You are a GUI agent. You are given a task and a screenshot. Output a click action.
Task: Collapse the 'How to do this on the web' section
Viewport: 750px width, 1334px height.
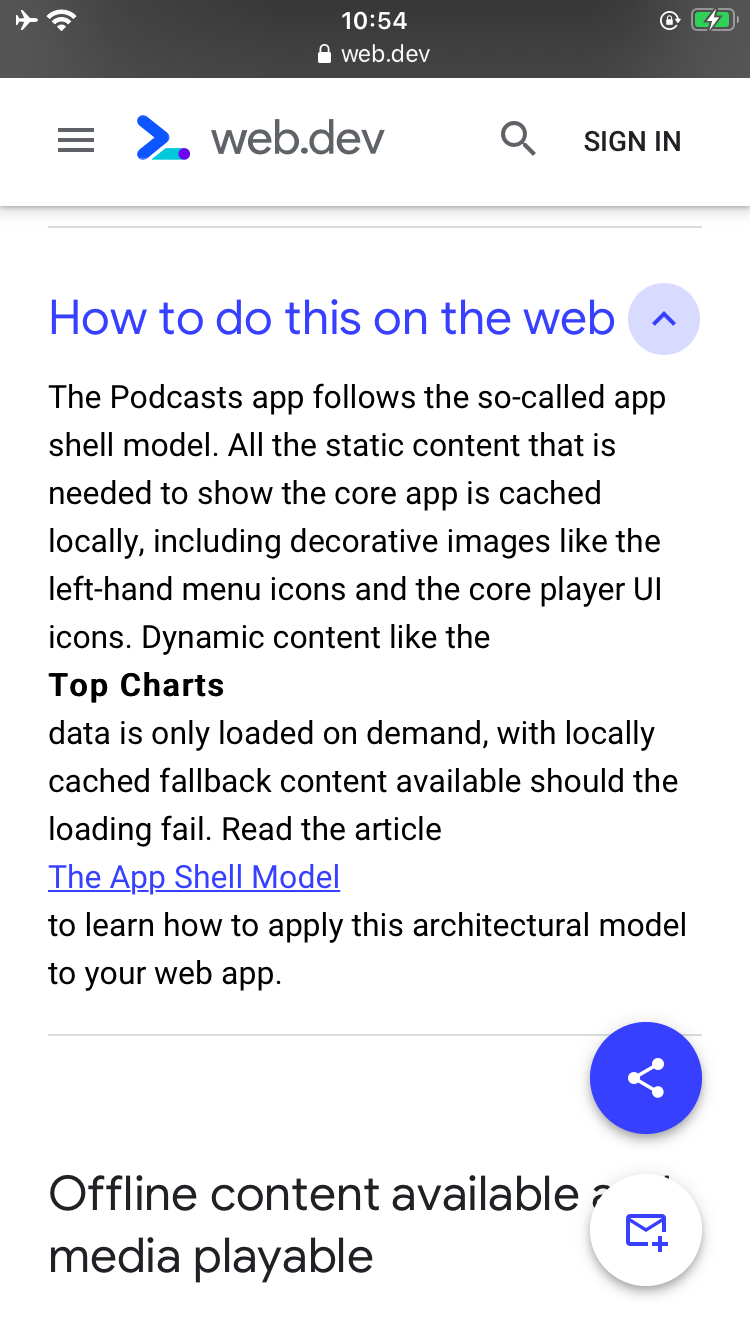663,318
